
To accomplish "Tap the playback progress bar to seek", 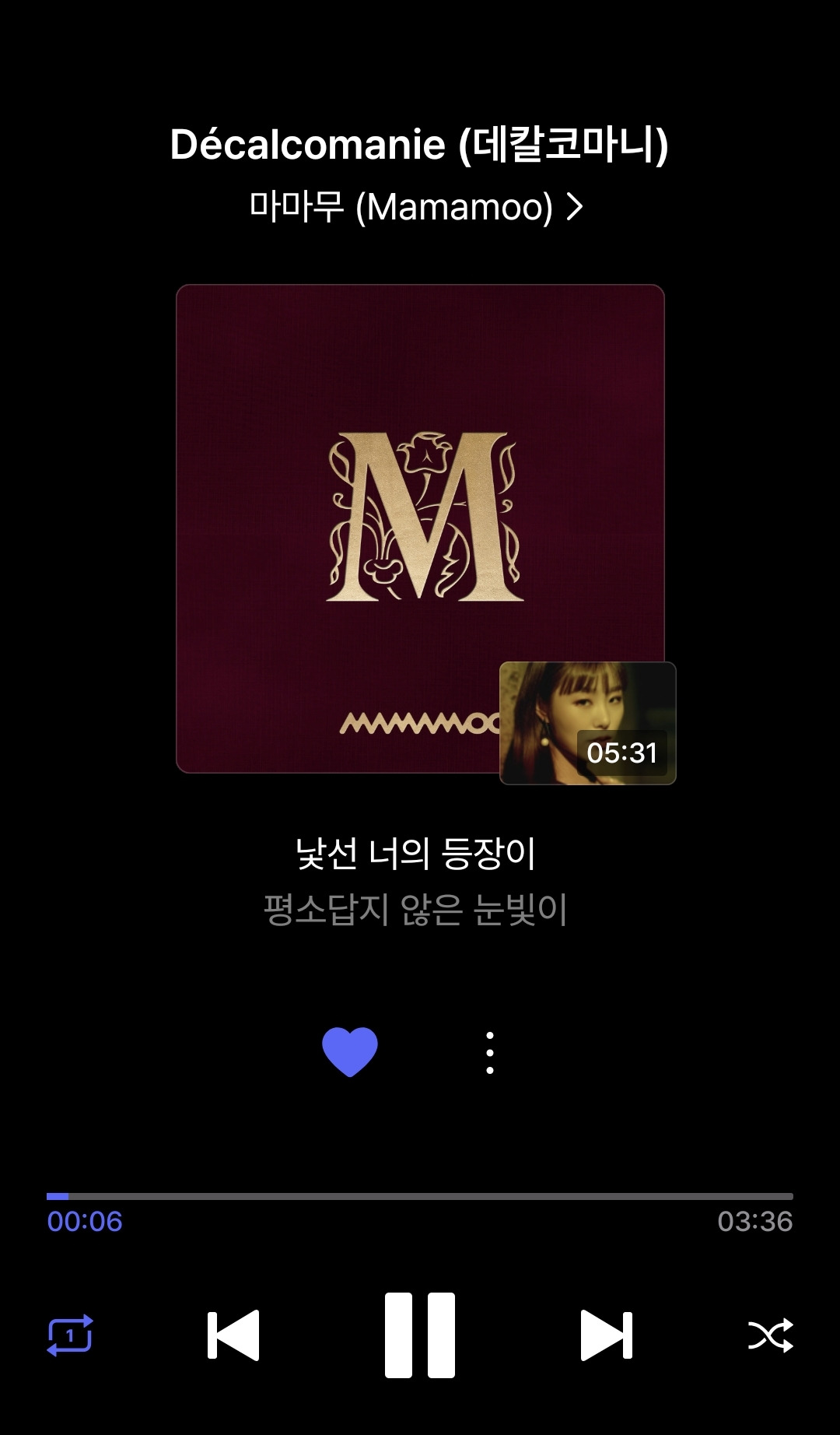I will click(x=420, y=1196).
